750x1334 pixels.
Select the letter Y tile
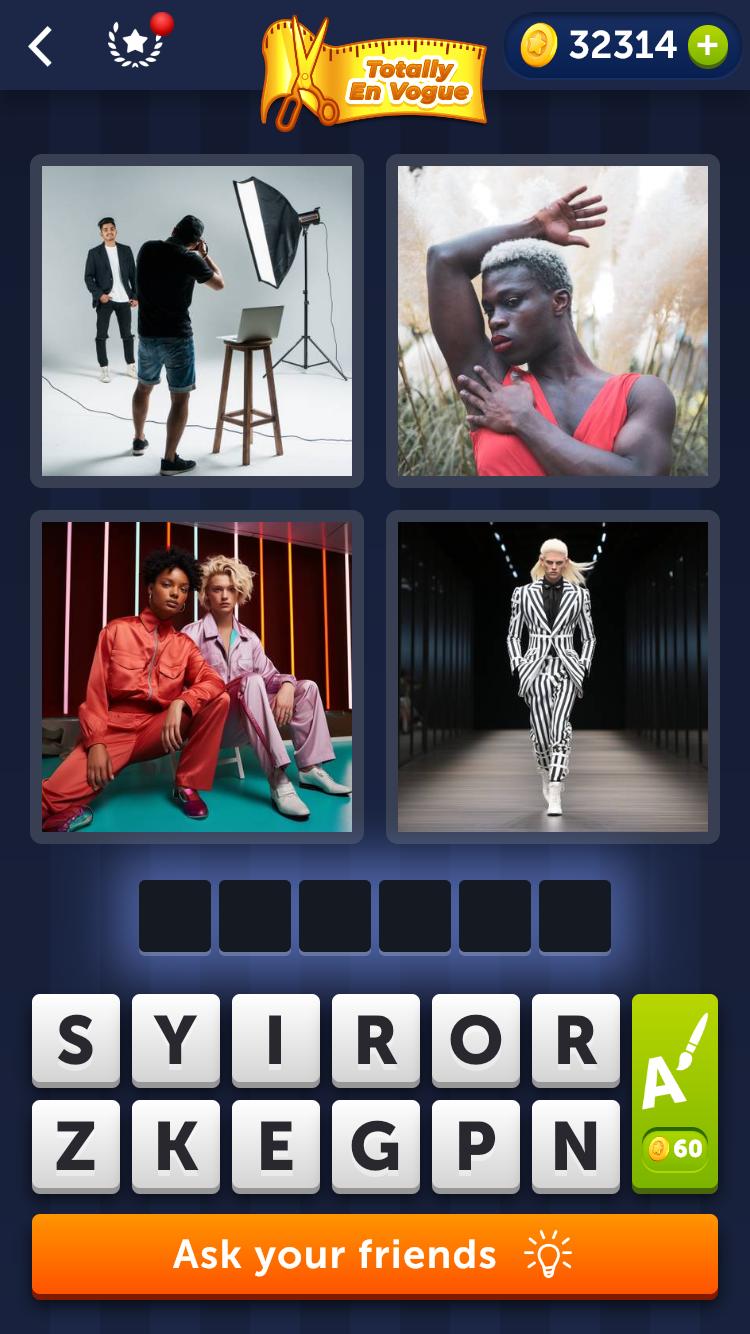(x=176, y=1040)
